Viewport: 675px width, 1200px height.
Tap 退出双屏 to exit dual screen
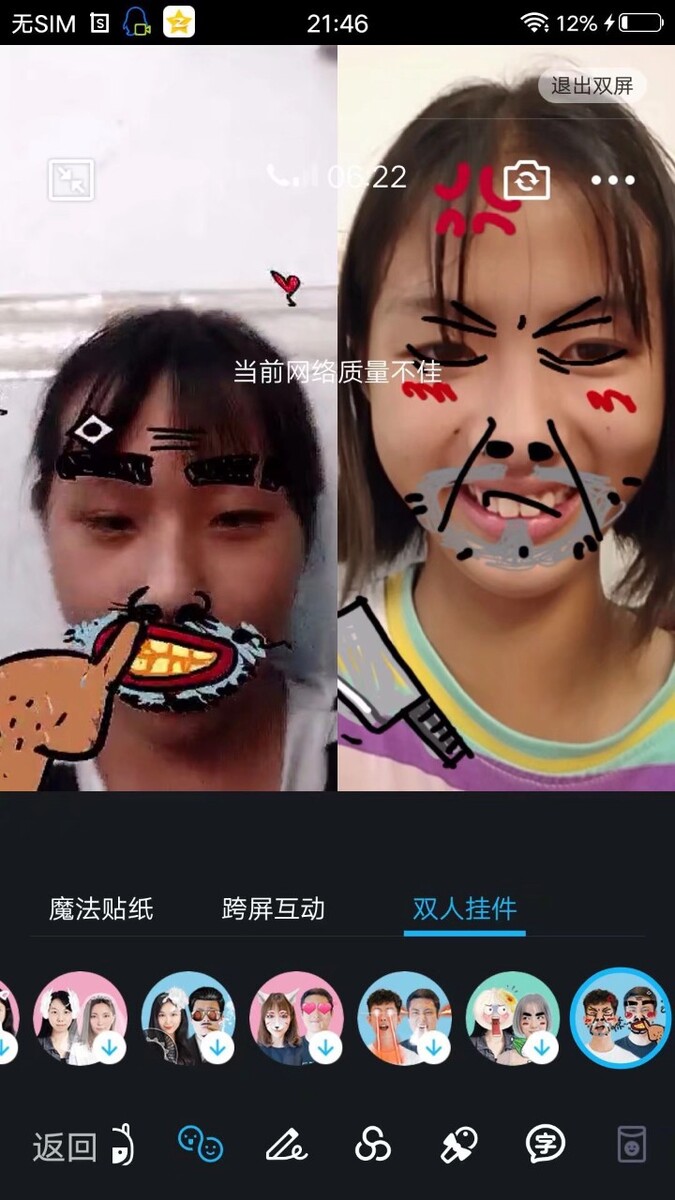click(x=592, y=86)
